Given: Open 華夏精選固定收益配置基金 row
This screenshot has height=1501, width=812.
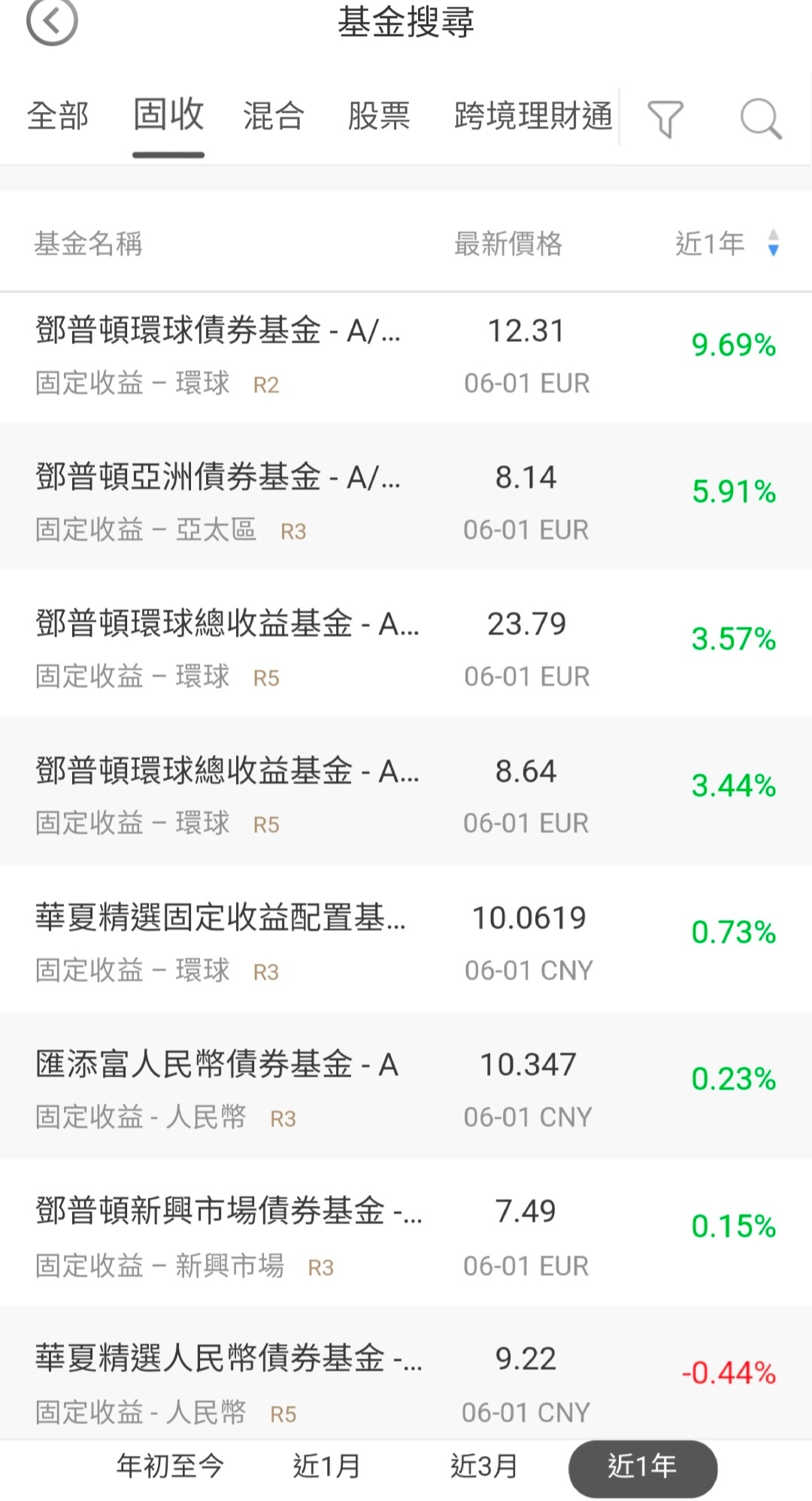Looking at the screenshot, I should click(406, 937).
